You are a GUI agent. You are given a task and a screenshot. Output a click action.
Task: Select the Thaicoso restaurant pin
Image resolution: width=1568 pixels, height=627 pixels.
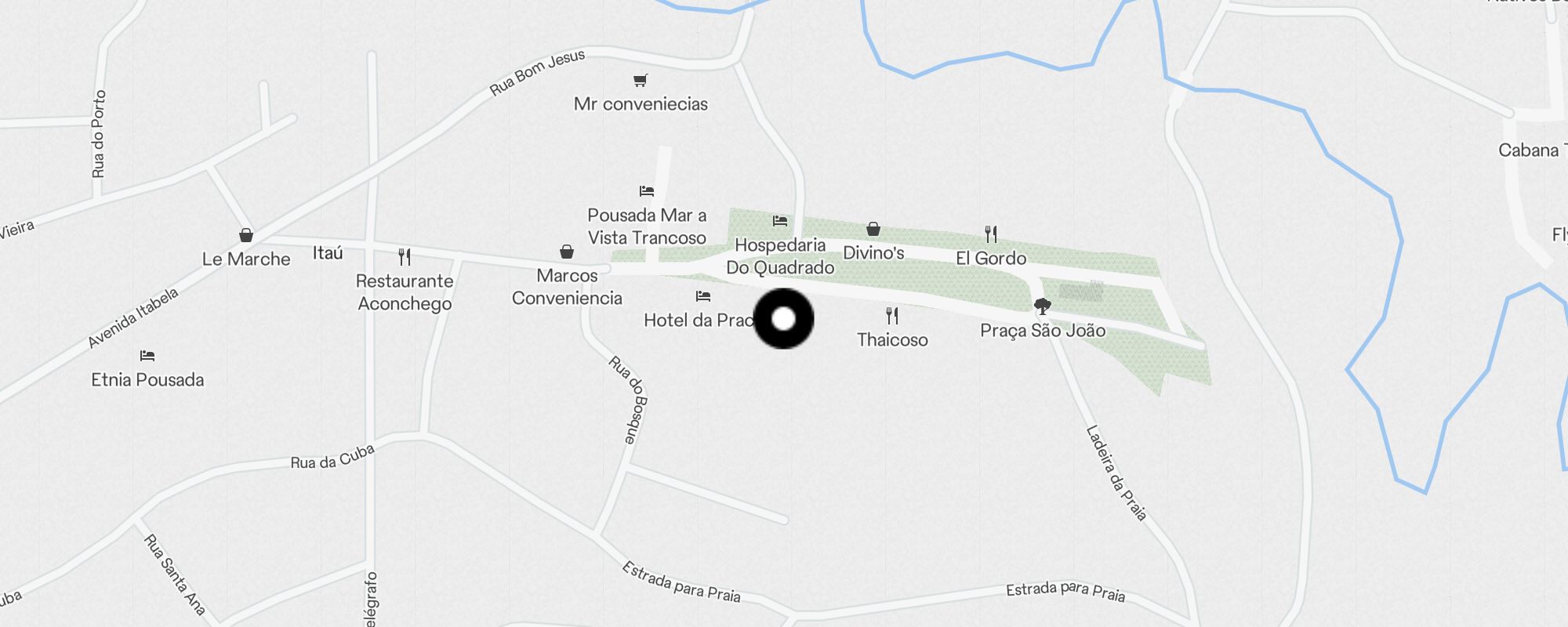tap(892, 316)
